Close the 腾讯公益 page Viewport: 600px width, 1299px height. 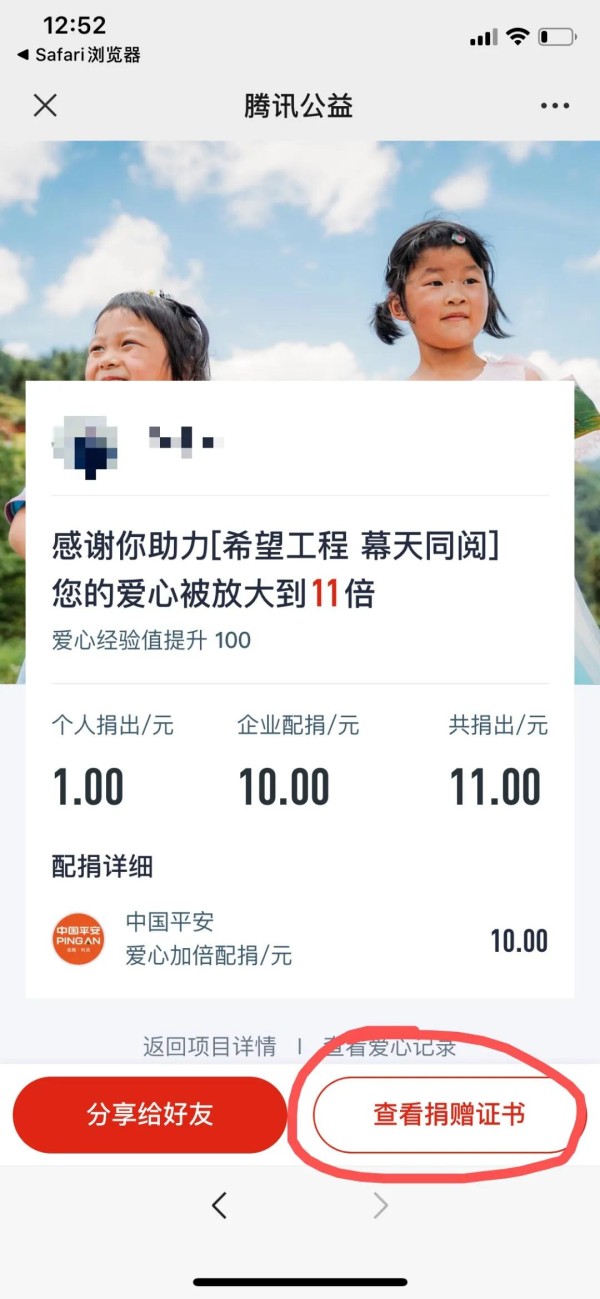45,106
